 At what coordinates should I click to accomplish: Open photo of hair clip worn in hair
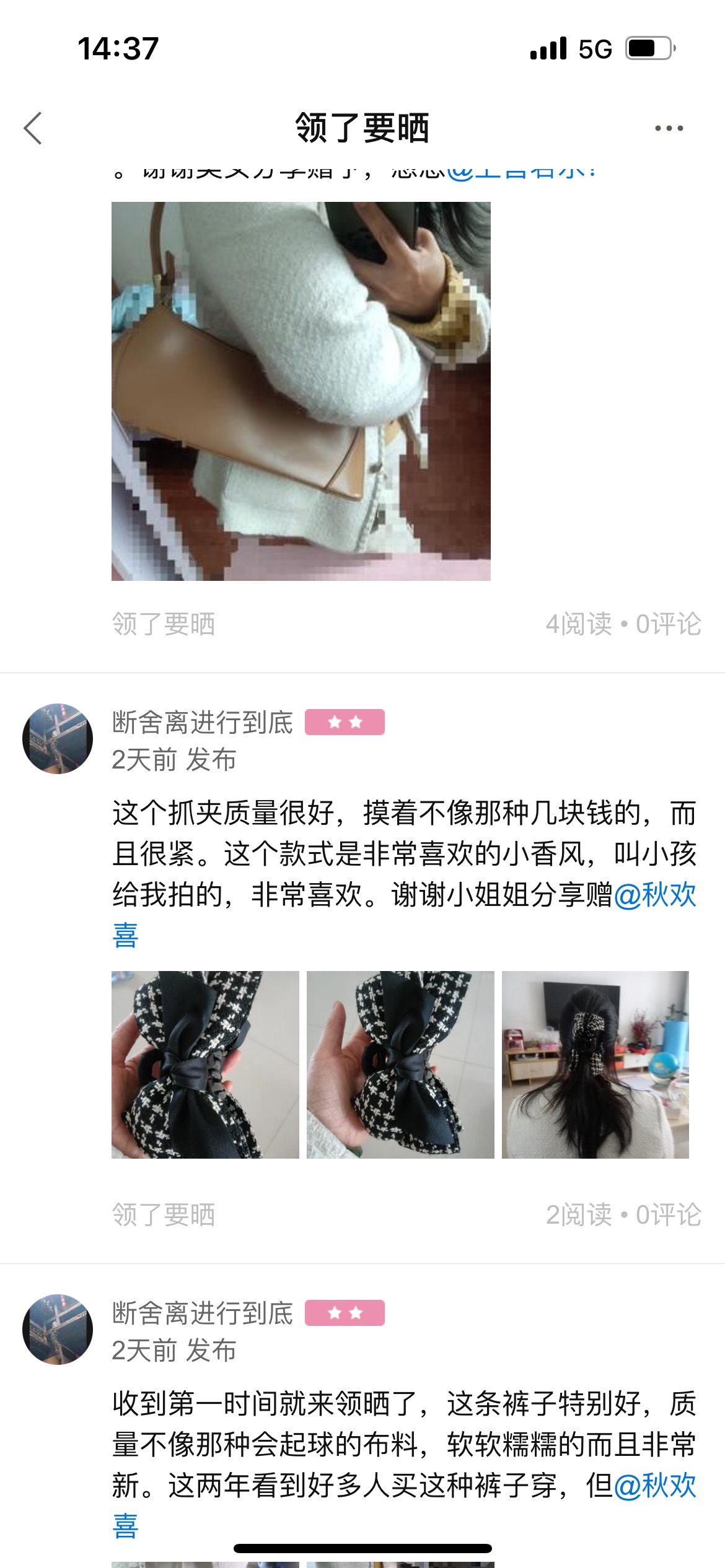coord(595,1065)
